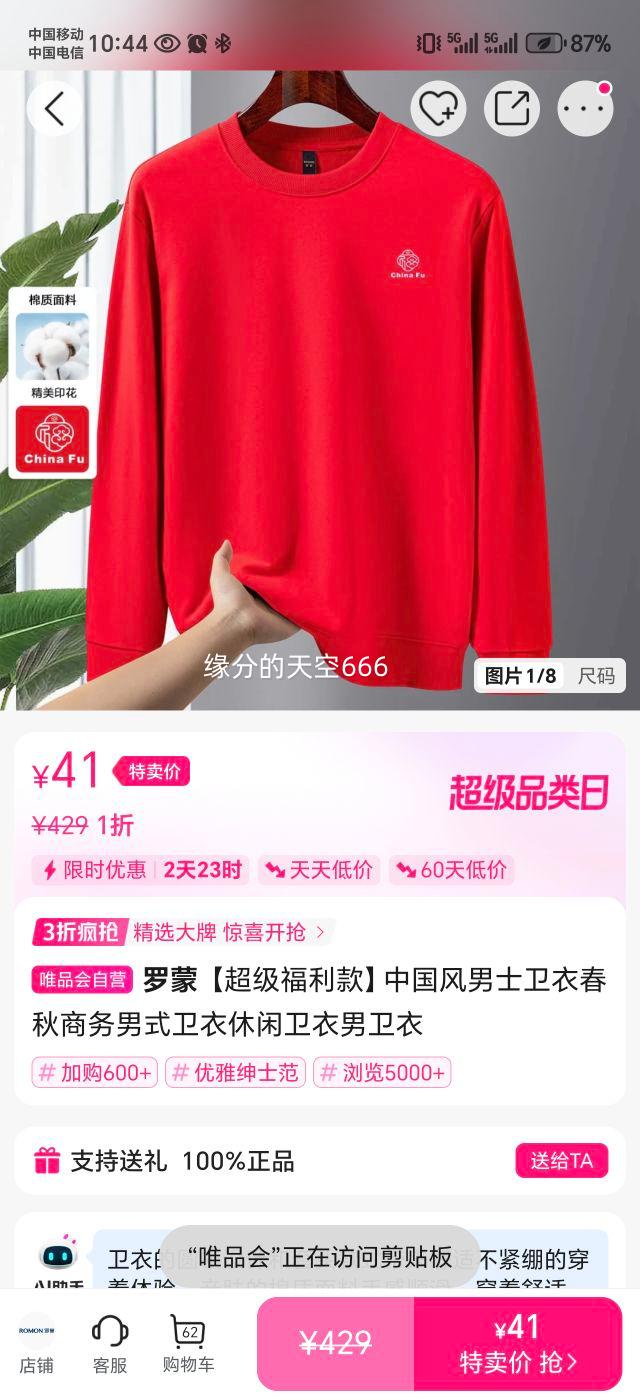Tap the ¥429 original price button
Viewport: 640px width, 1400px height.
336,1343
